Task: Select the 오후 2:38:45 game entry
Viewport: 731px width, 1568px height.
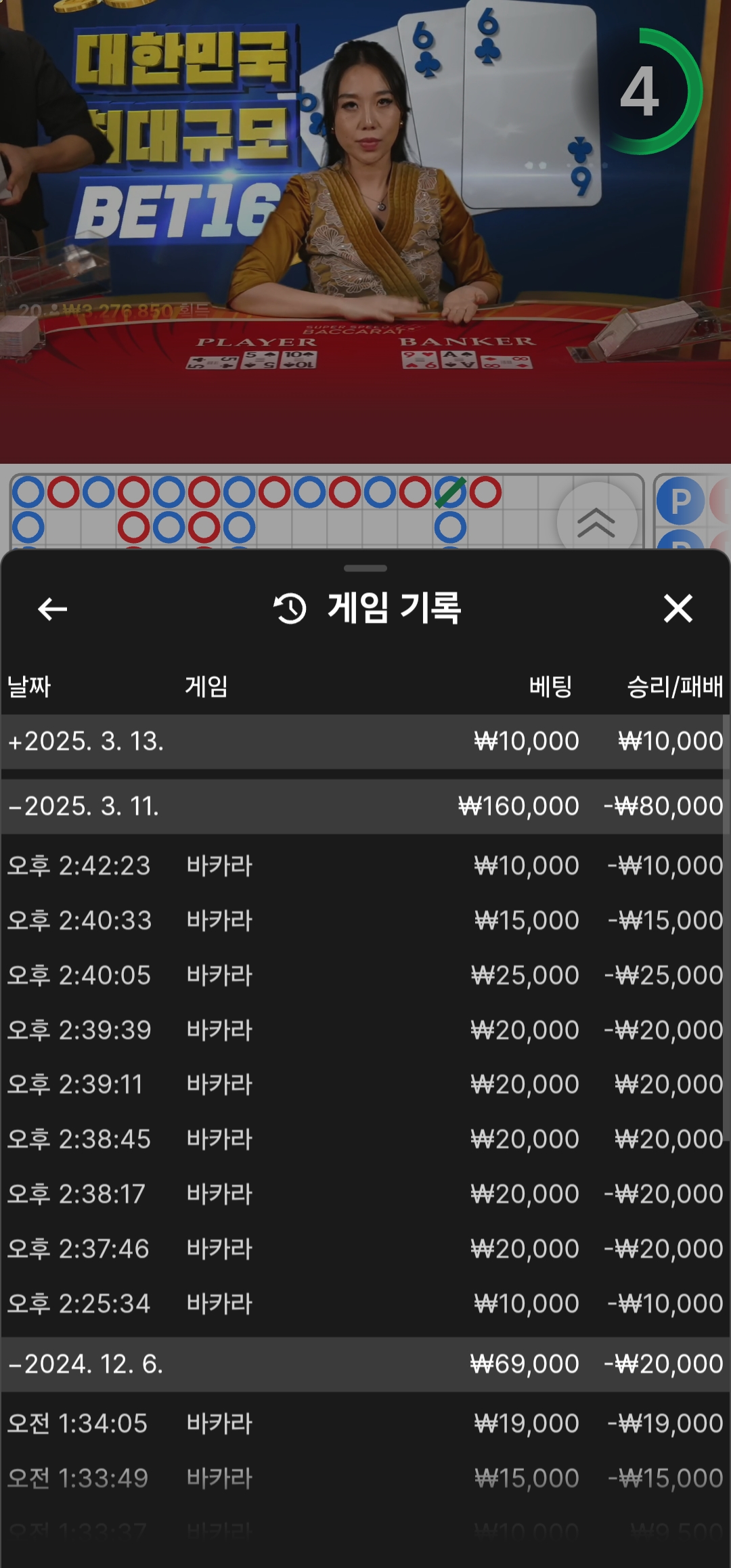Action: [364, 1139]
